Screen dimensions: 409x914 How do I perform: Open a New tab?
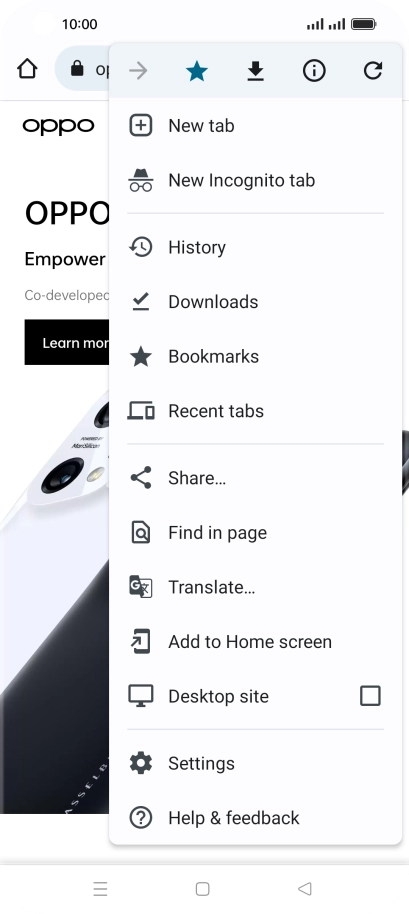click(x=255, y=126)
